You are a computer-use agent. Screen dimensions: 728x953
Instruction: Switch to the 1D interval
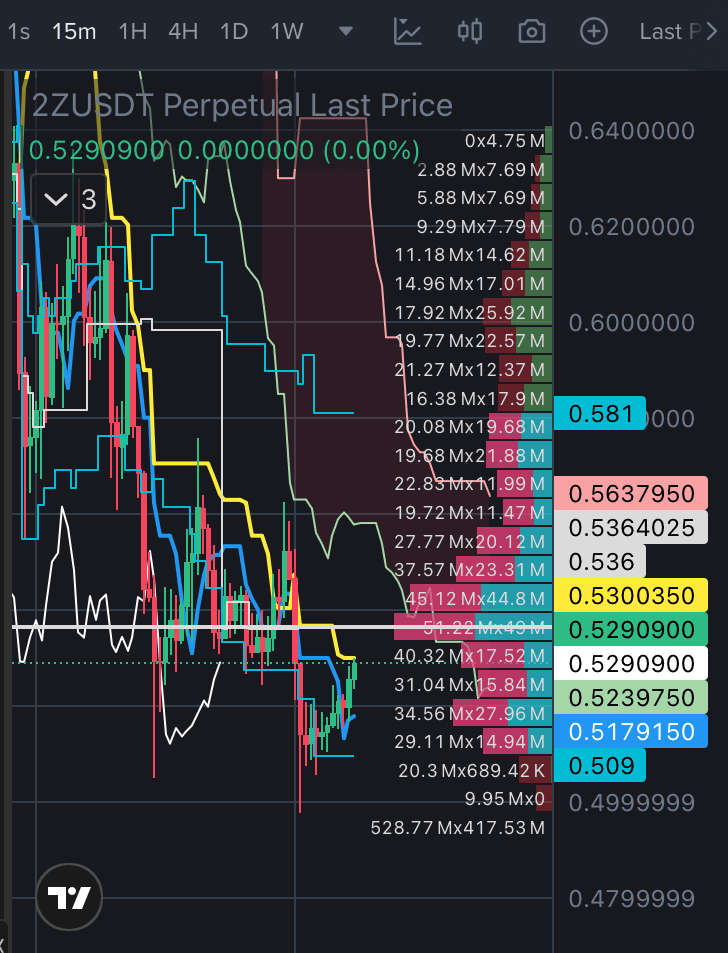click(234, 31)
